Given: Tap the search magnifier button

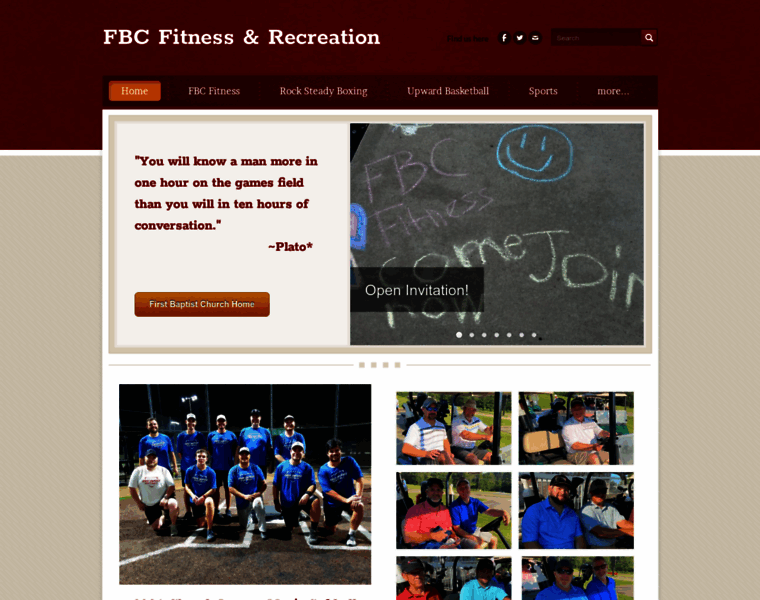Looking at the screenshot, I should (x=649, y=38).
